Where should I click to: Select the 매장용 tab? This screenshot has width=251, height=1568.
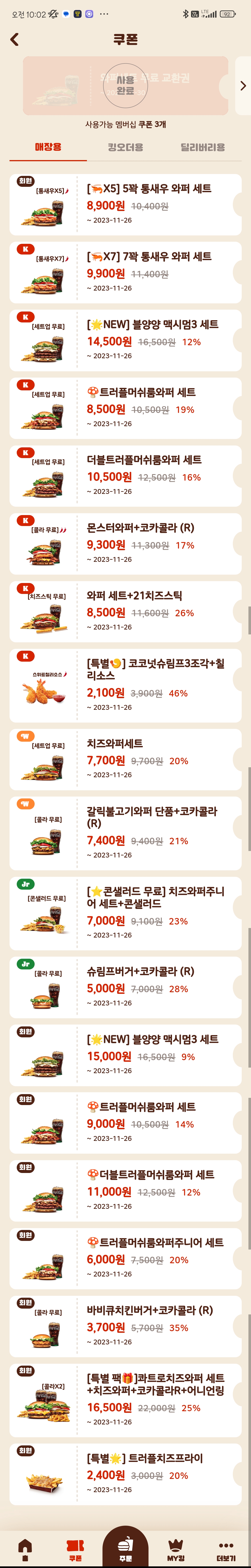click(48, 147)
